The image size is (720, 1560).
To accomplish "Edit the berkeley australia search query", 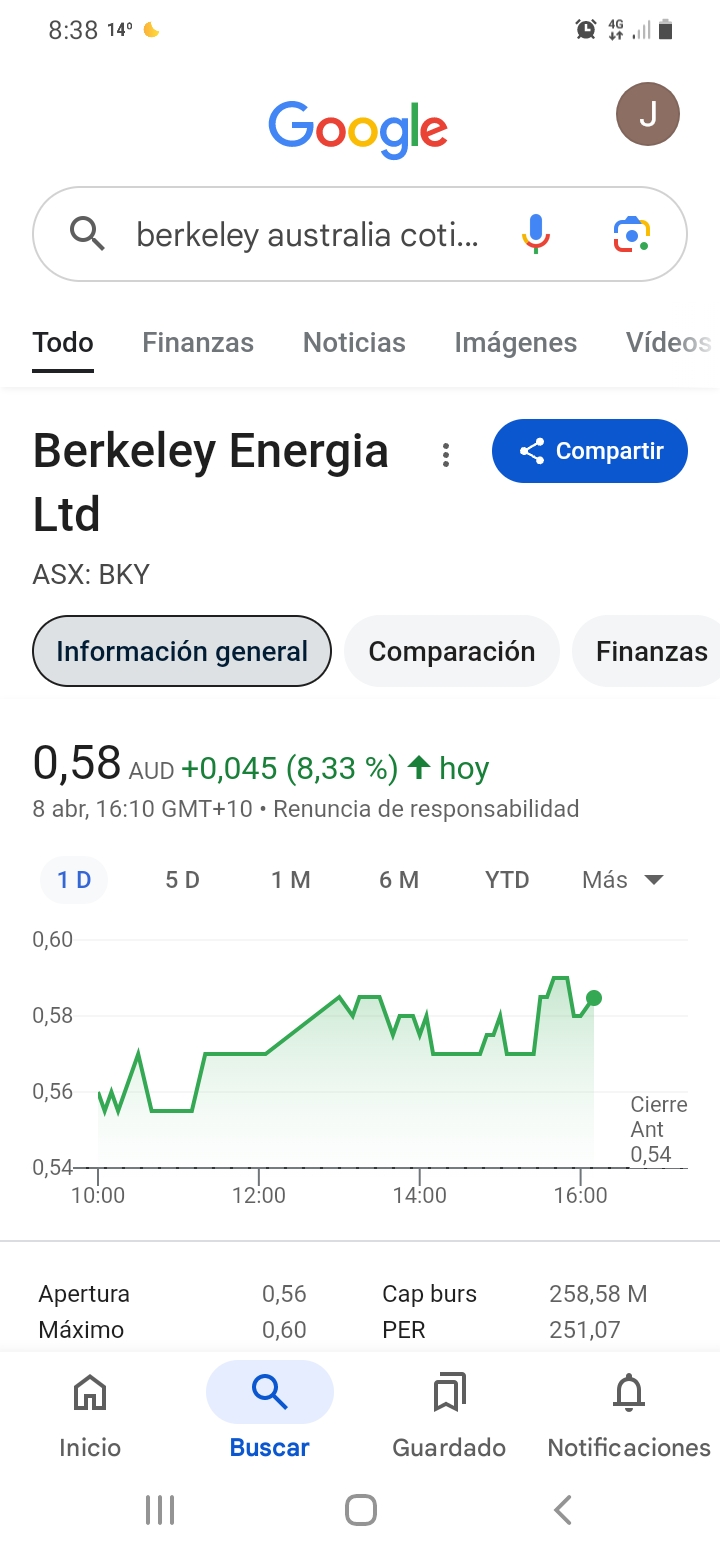I will pos(308,234).
